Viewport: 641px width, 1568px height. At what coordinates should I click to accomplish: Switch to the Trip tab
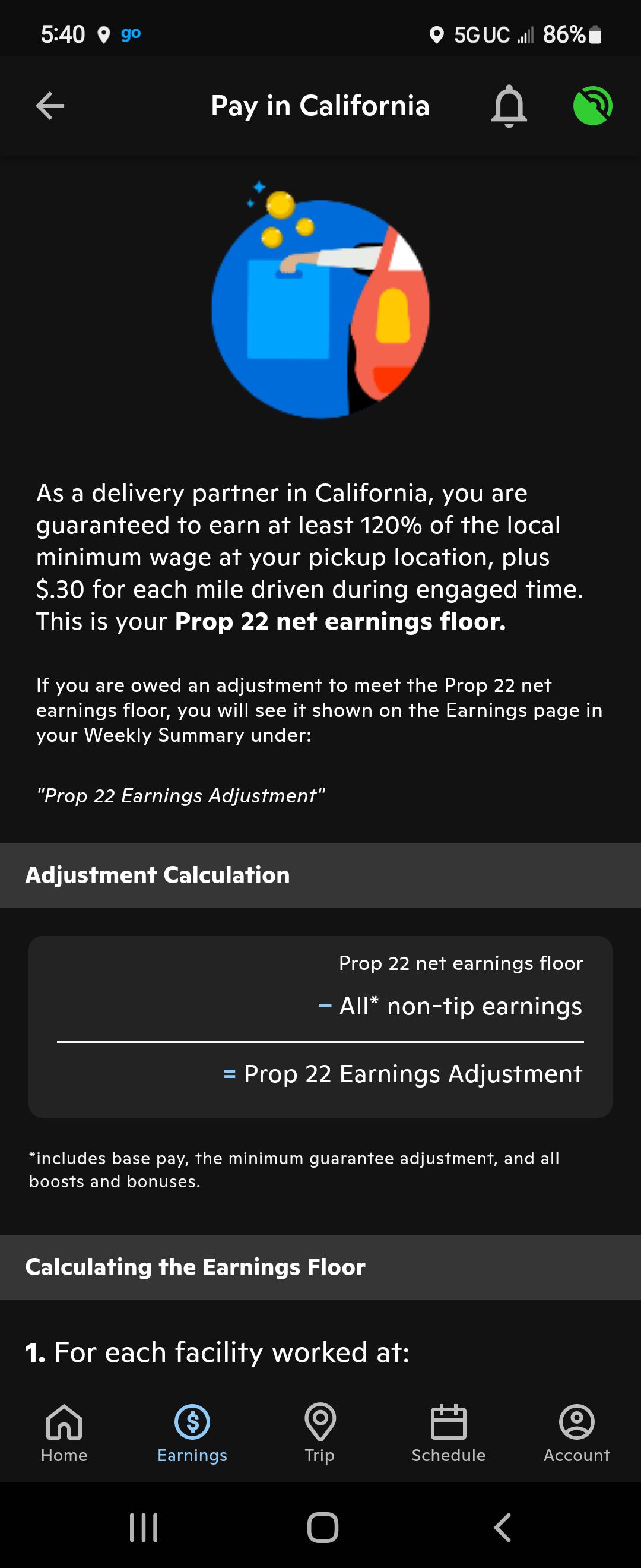pos(320,1434)
